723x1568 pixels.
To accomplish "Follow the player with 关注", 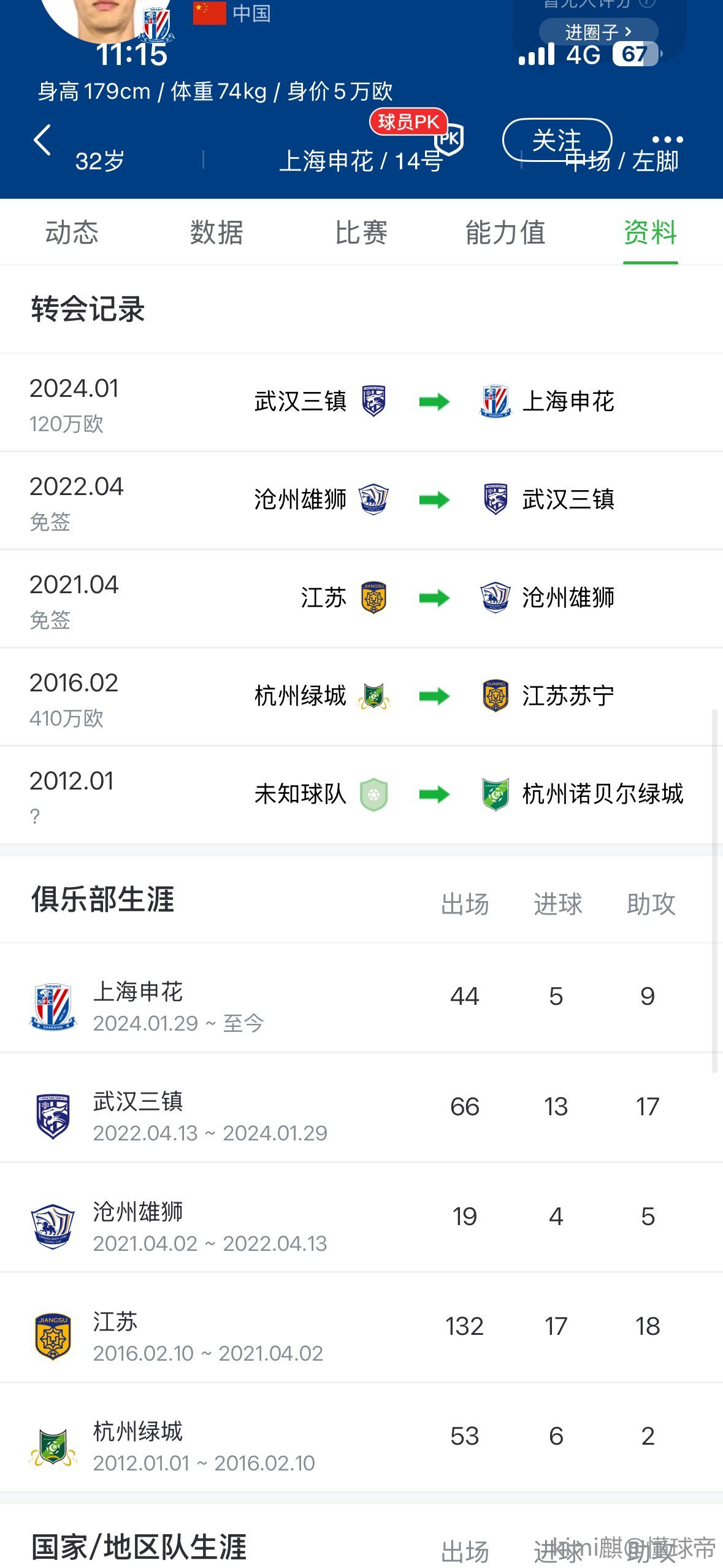I will [557, 140].
